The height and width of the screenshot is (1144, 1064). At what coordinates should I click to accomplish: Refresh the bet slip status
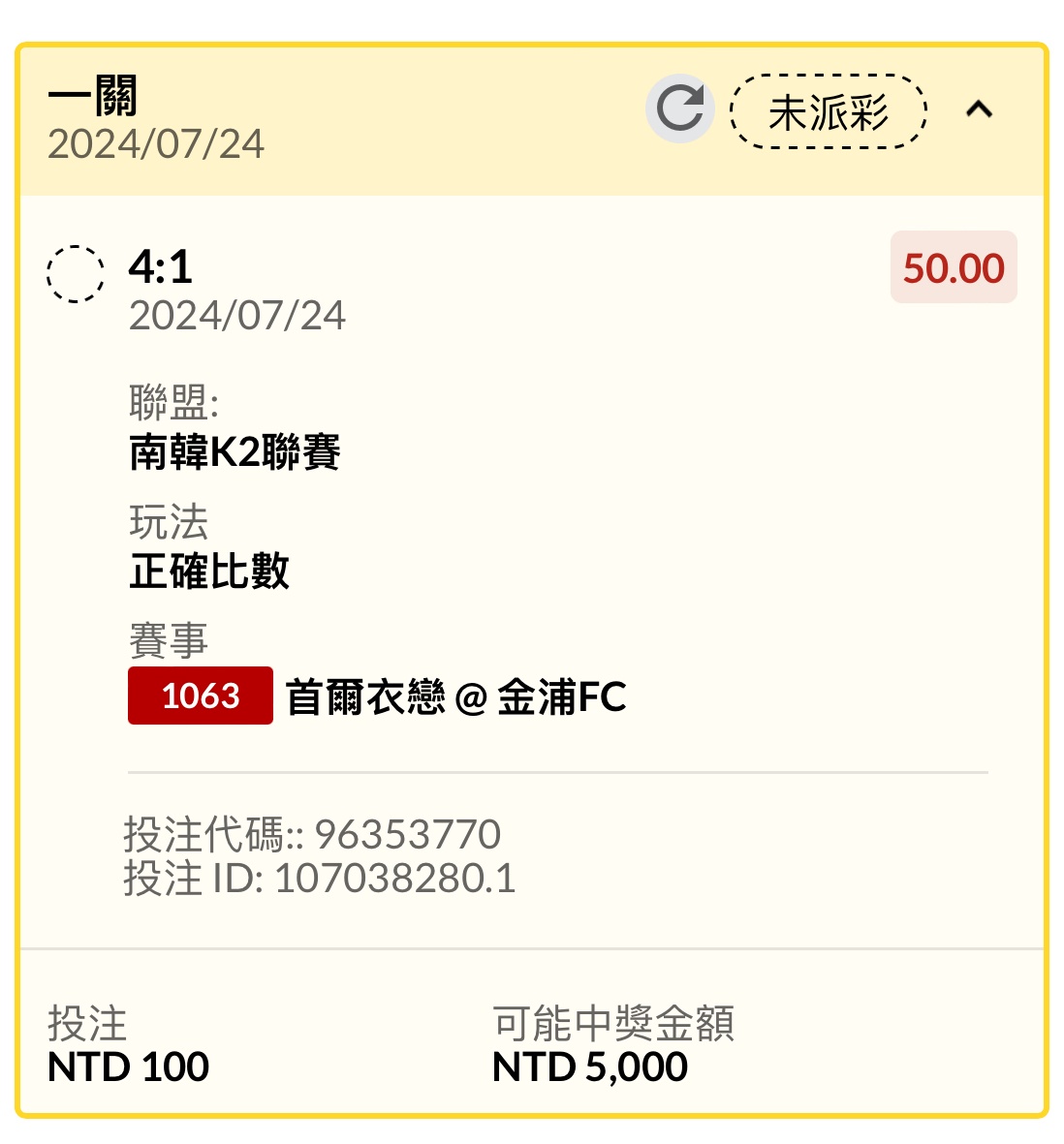(x=680, y=108)
